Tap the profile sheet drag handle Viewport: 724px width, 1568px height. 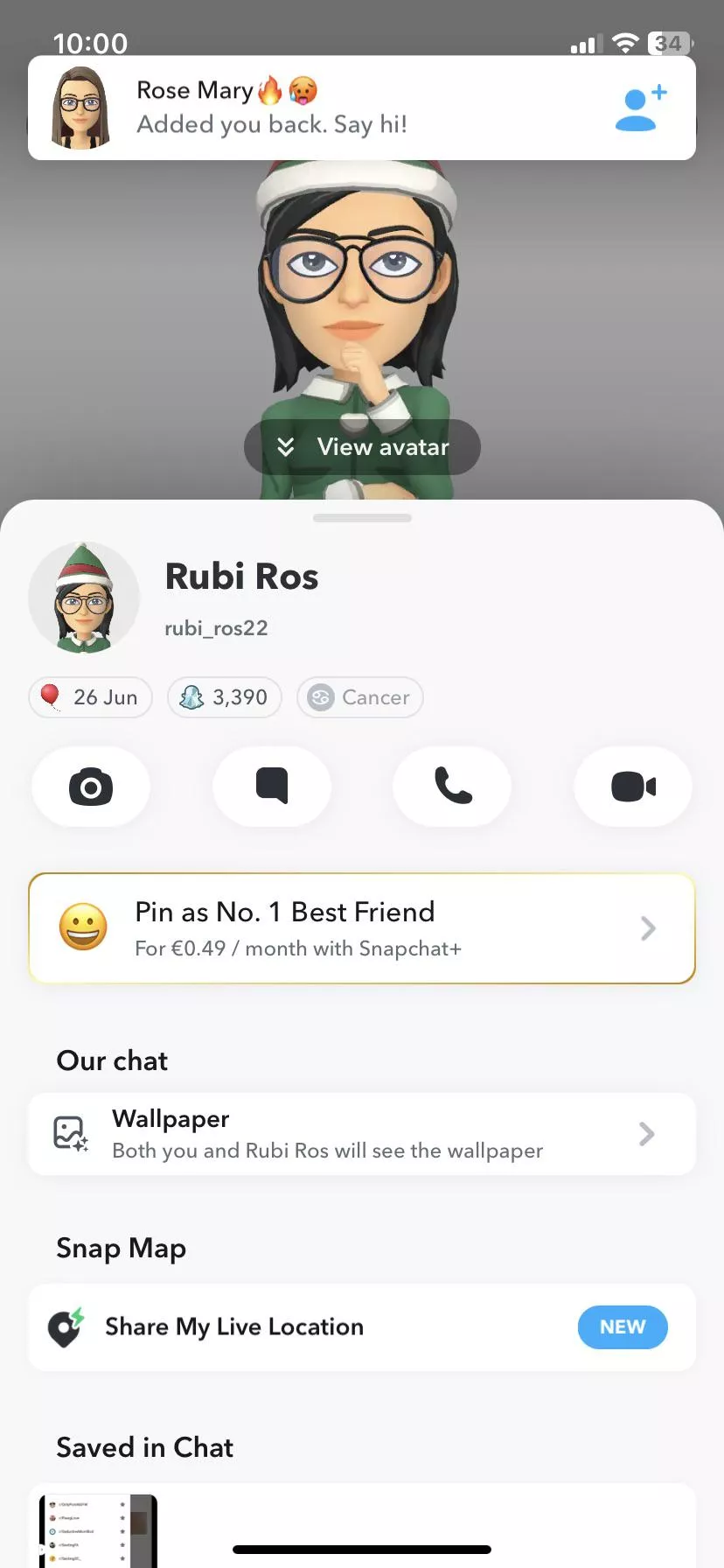tap(361, 517)
